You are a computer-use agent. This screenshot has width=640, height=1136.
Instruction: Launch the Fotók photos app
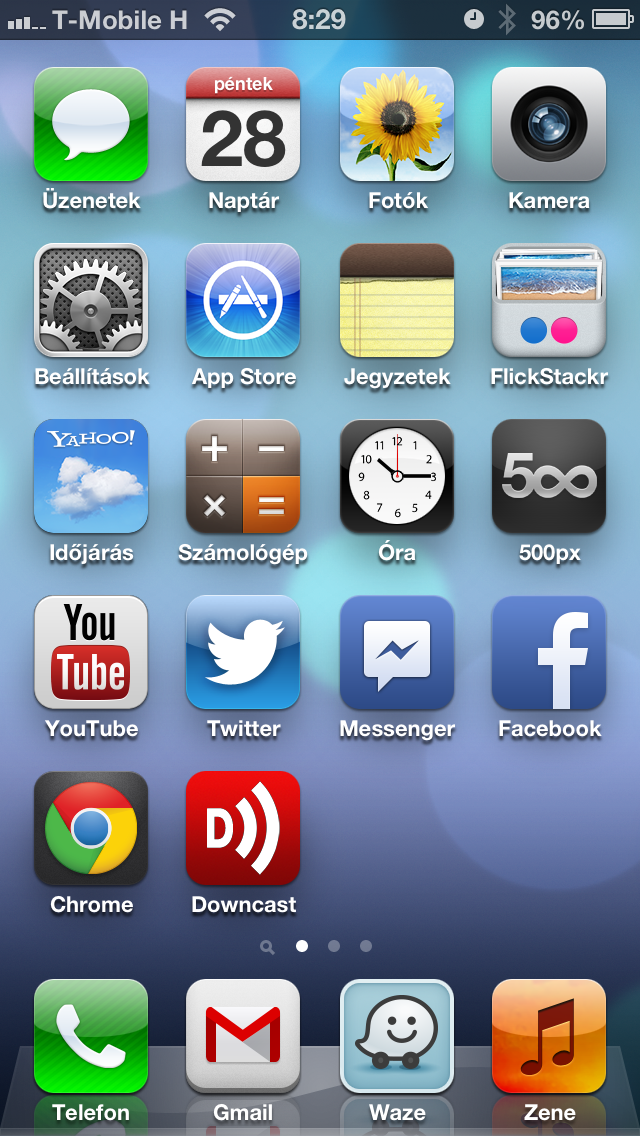click(x=397, y=125)
